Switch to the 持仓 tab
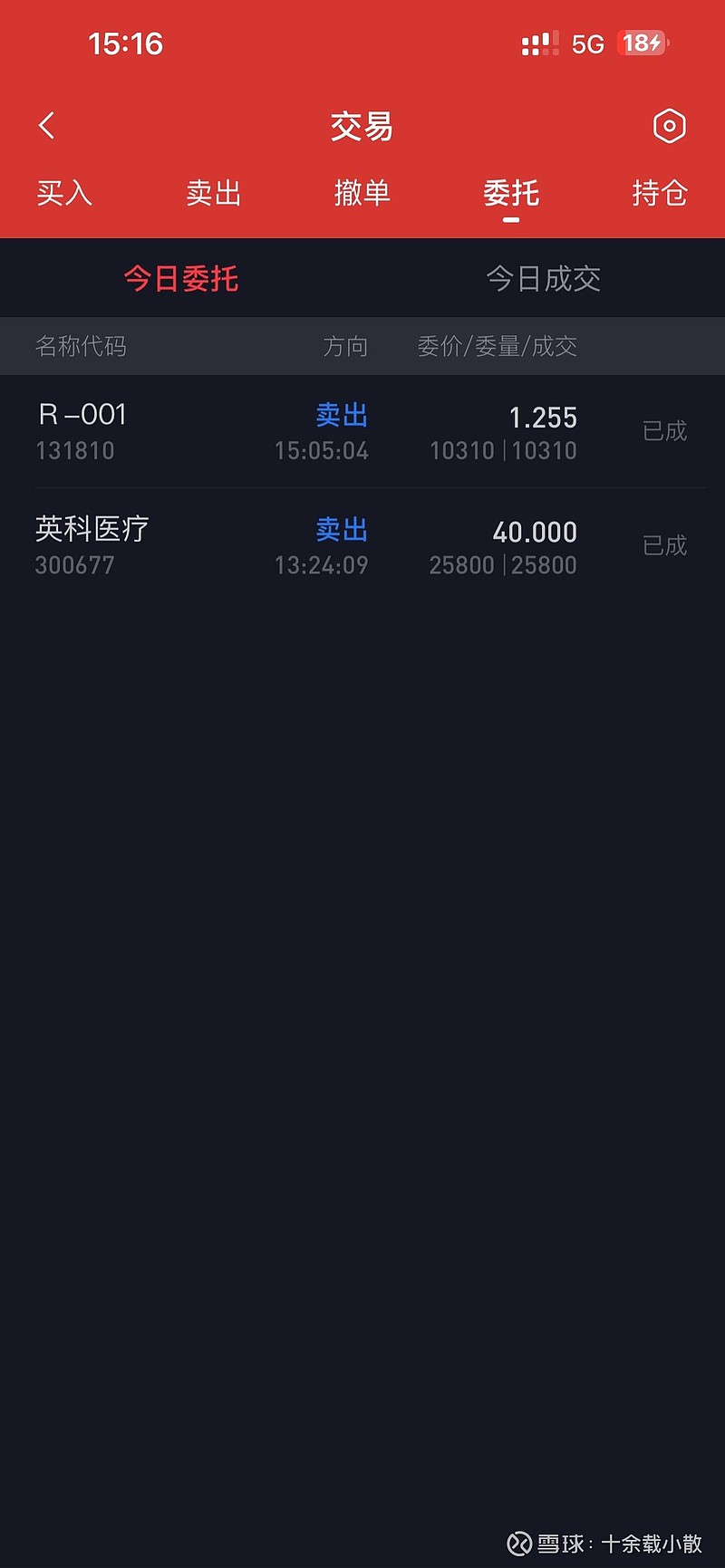 [660, 193]
